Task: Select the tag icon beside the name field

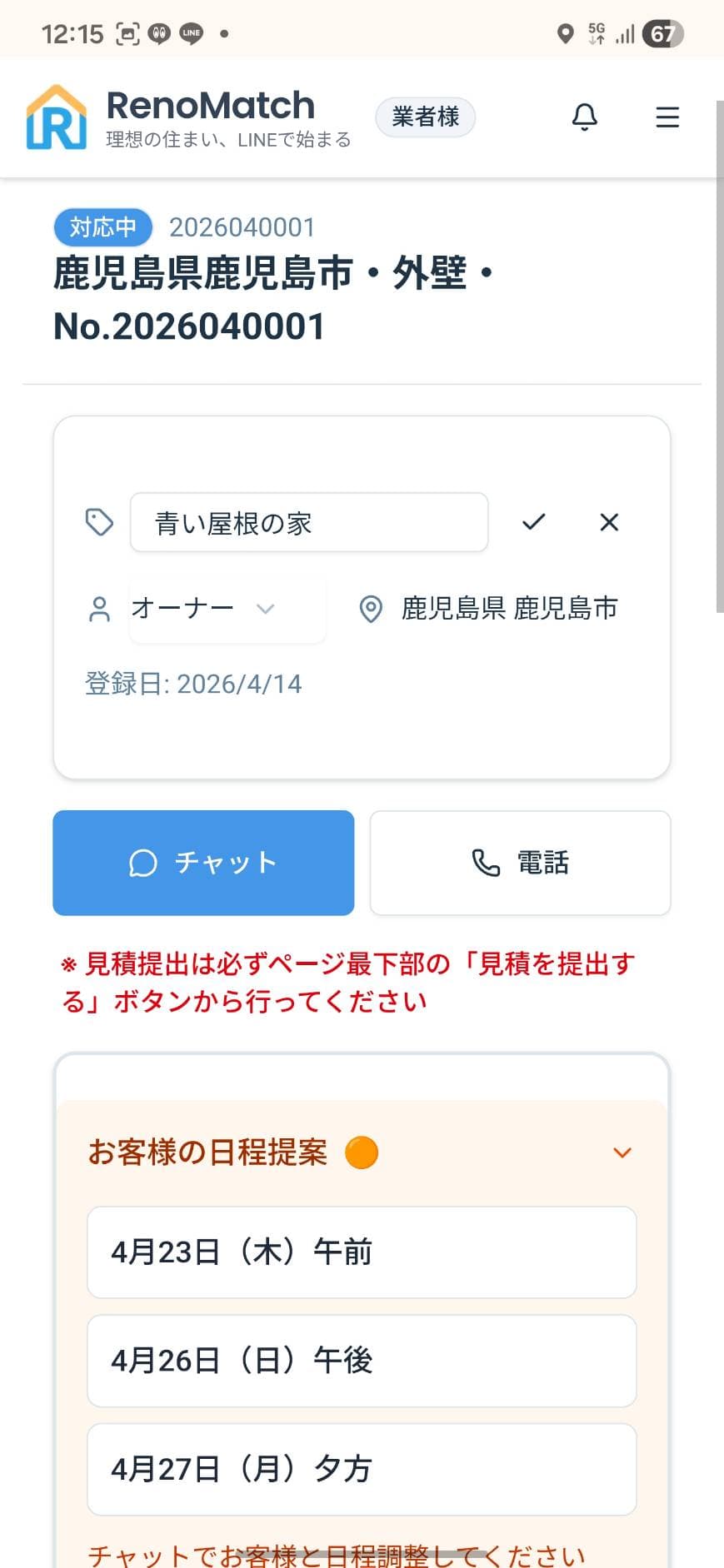Action: 99,522
